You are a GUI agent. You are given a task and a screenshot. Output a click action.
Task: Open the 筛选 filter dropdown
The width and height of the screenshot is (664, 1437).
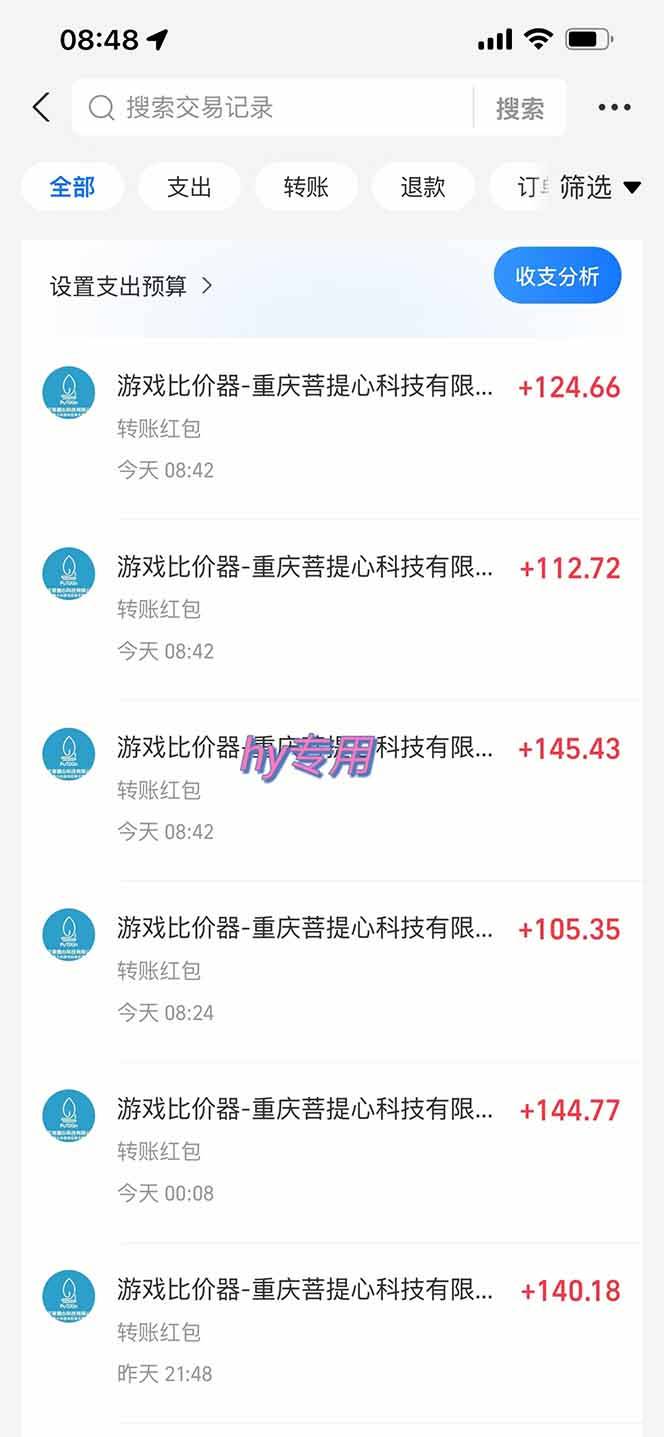[x=600, y=187]
